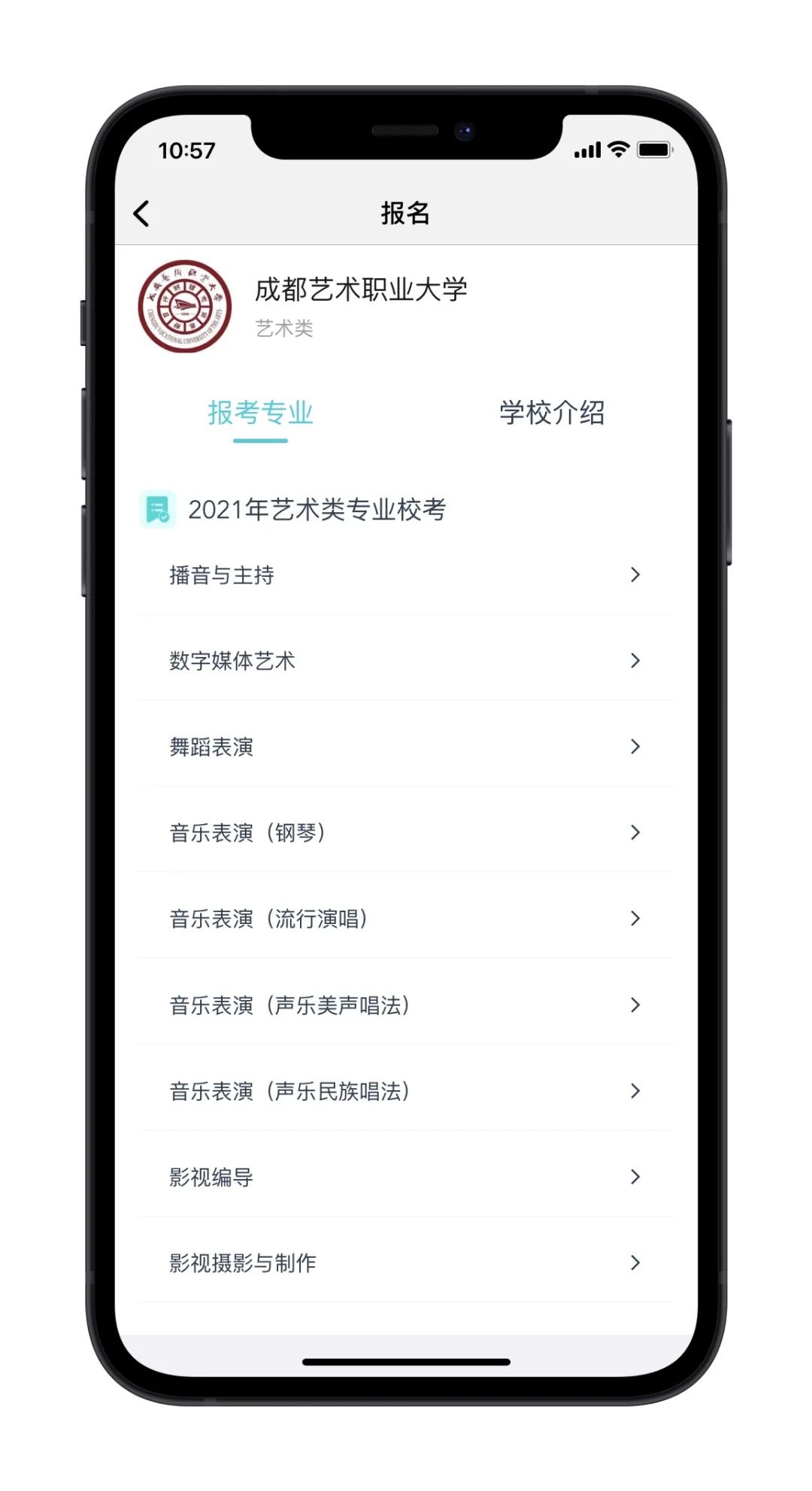812x1491 pixels.
Task: Open the 数字媒体艺术 major
Action: [x=406, y=661]
